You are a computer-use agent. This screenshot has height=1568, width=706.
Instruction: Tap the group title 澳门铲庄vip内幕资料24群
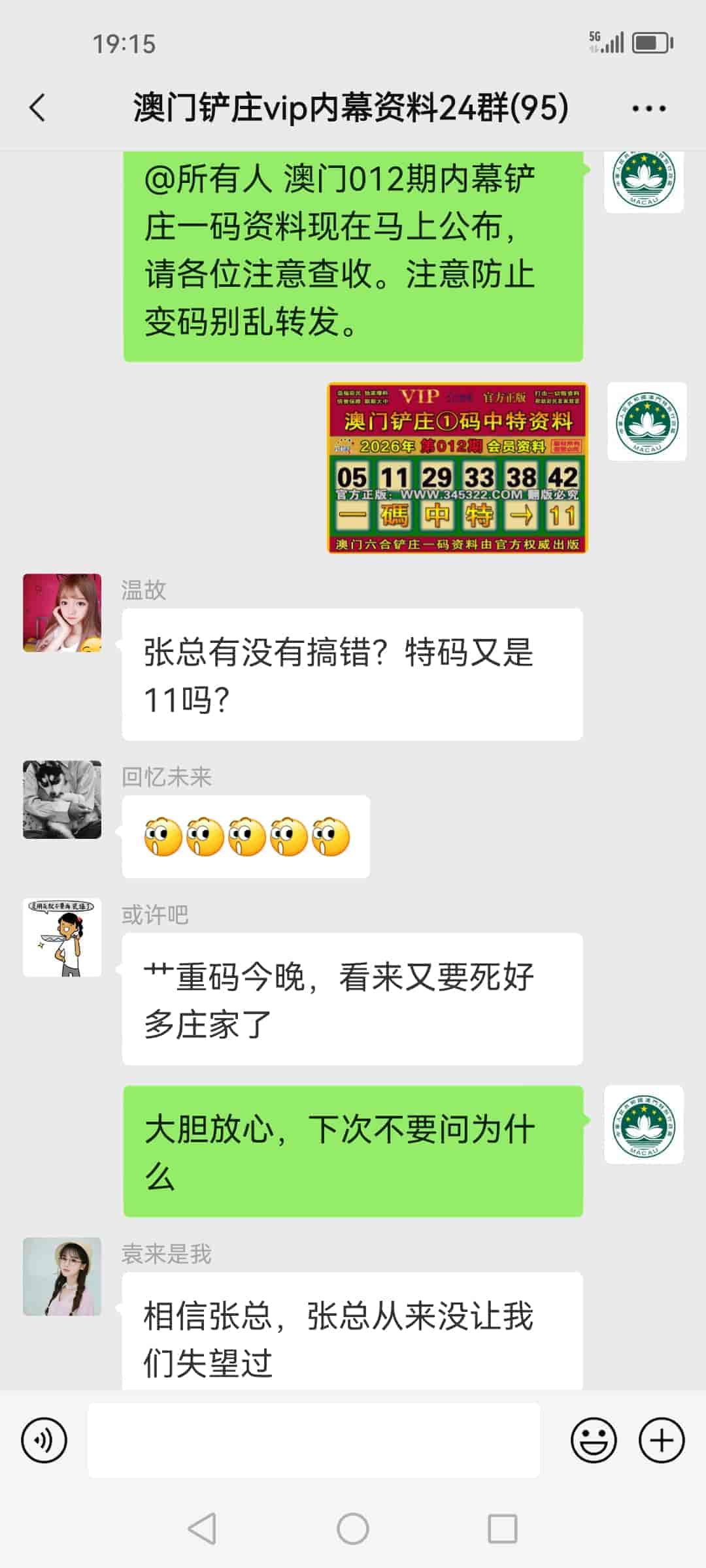point(348,108)
